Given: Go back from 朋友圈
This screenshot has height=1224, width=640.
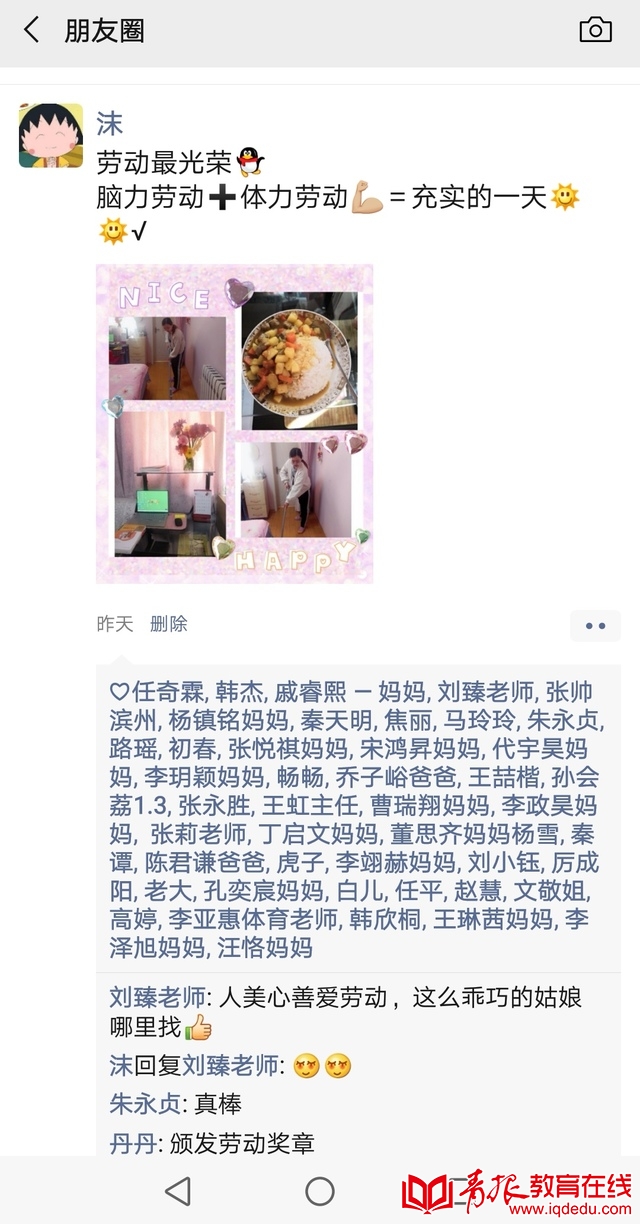Looking at the screenshot, I should point(32,31).
